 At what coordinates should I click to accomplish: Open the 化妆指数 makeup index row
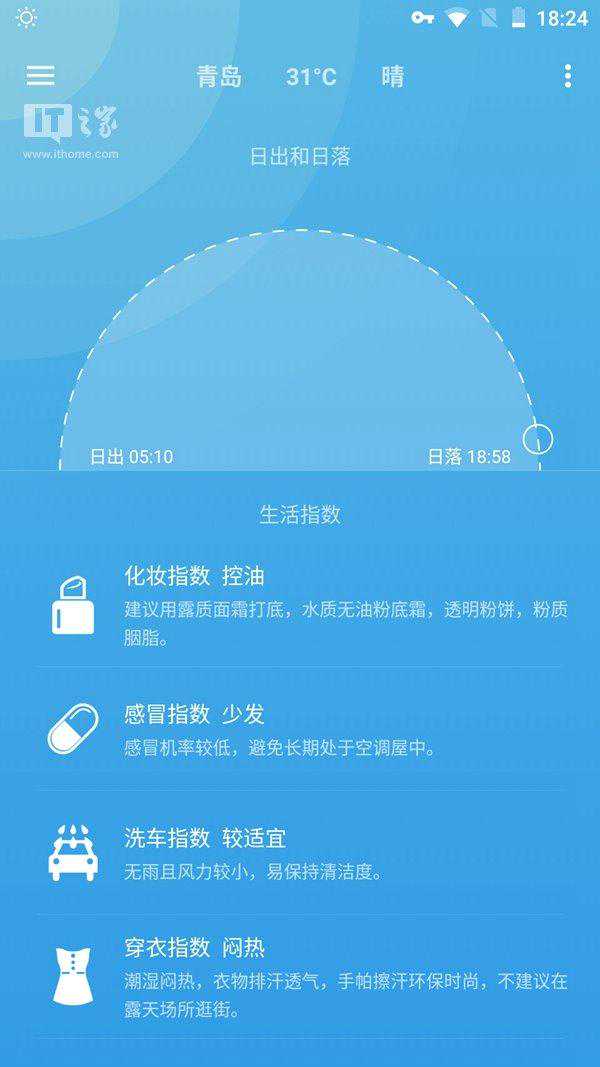coord(300,606)
